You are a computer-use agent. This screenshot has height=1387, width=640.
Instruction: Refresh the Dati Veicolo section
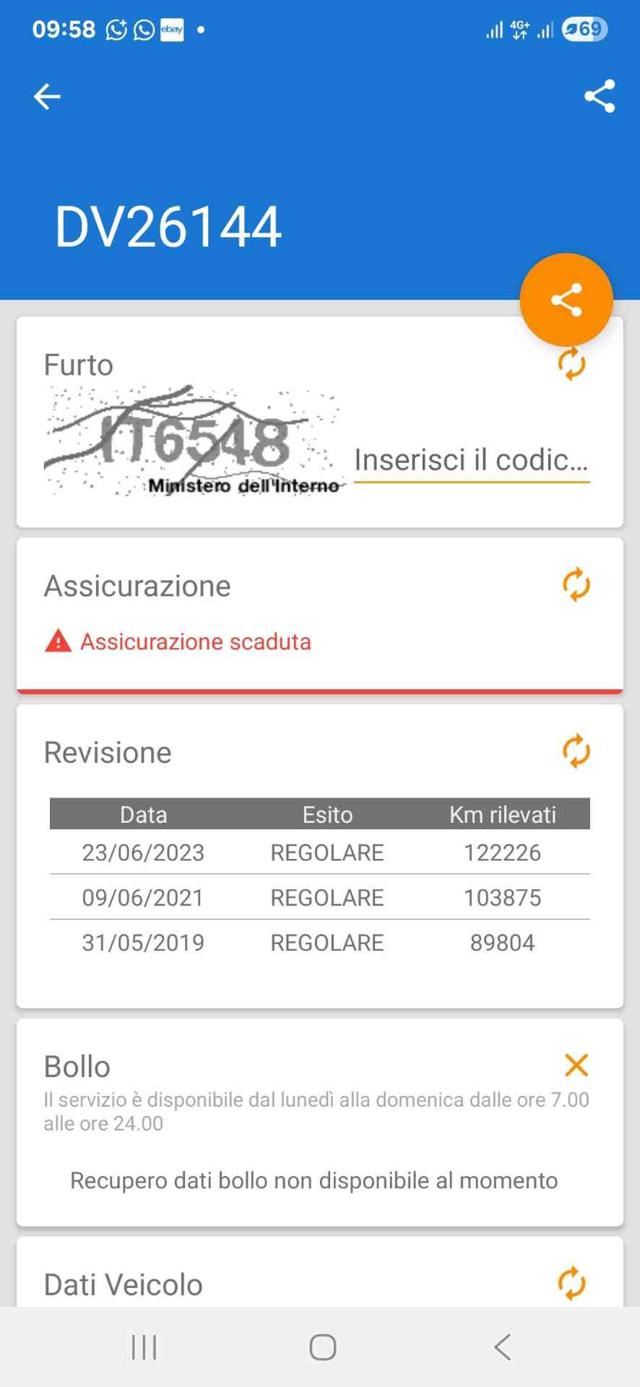tap(572, 1282)
